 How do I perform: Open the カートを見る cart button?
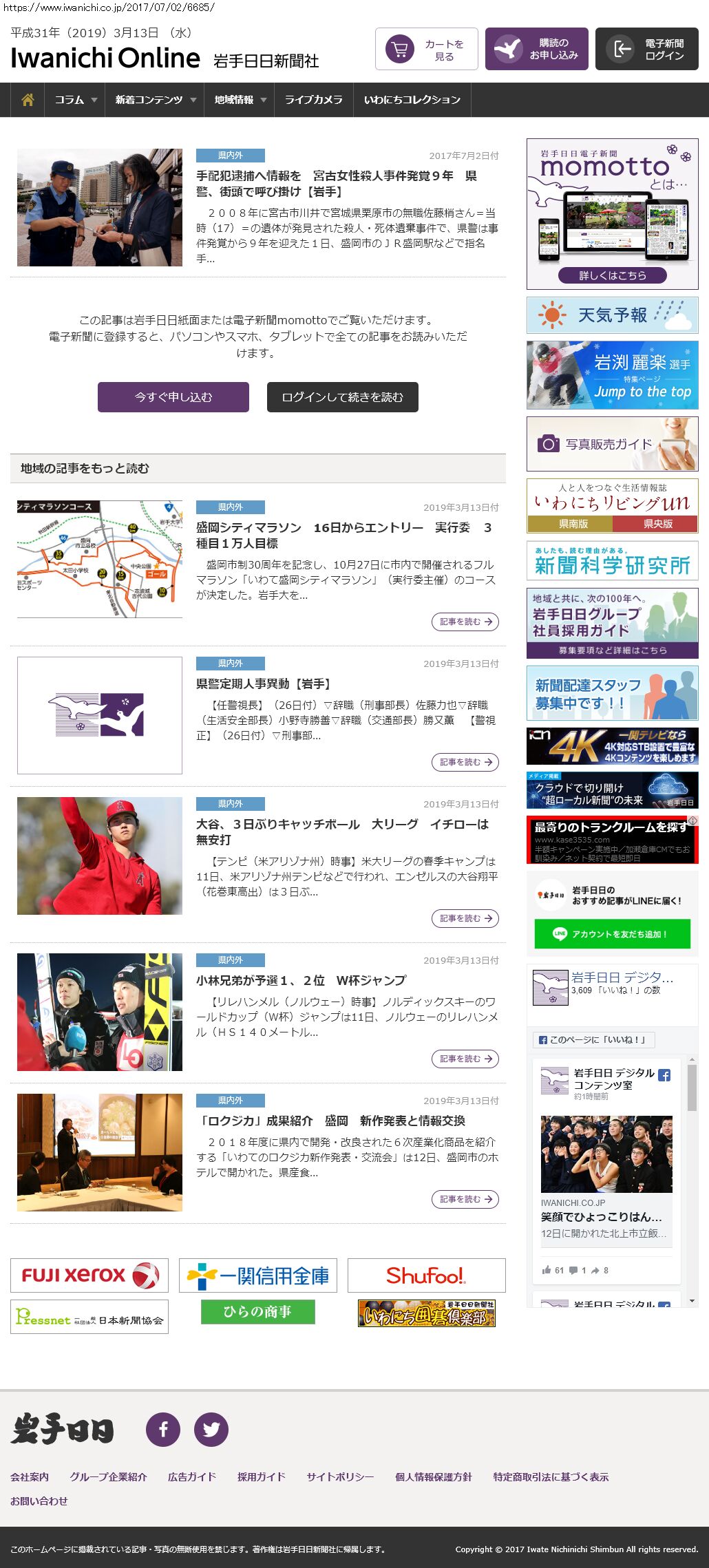pyautogui.click(x=426, y=49)
